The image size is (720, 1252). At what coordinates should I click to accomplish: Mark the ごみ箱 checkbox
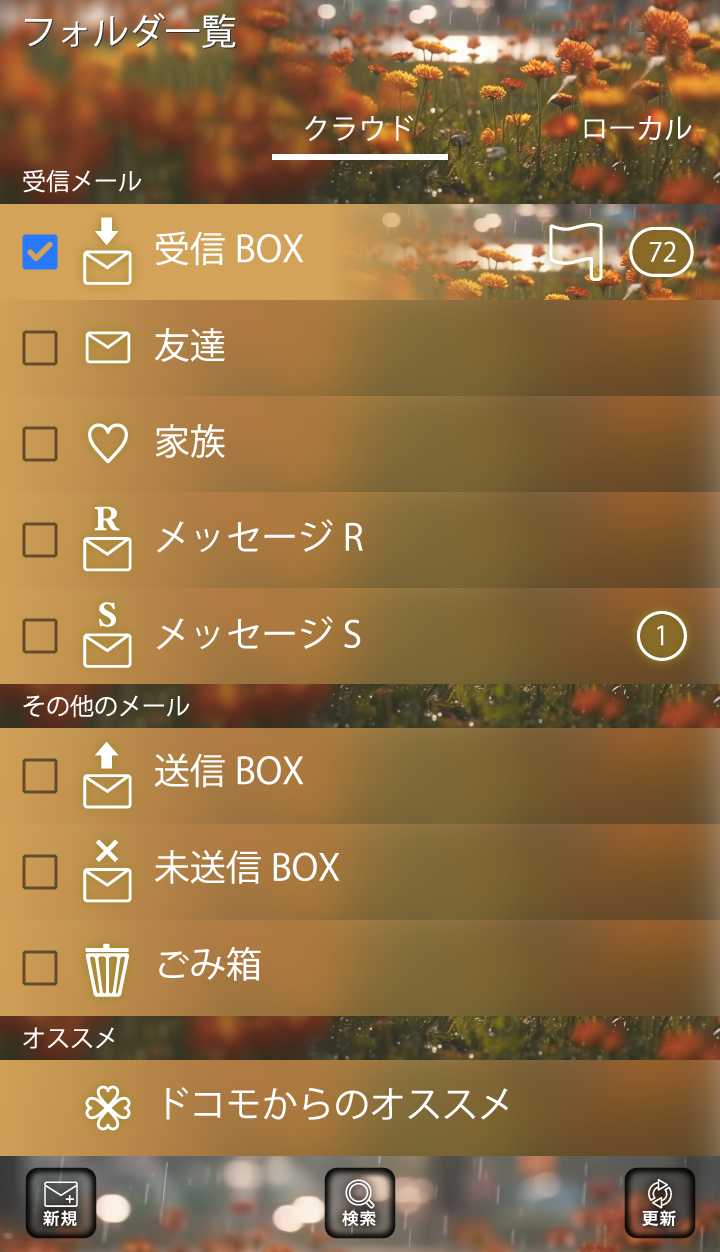[40, 968]
